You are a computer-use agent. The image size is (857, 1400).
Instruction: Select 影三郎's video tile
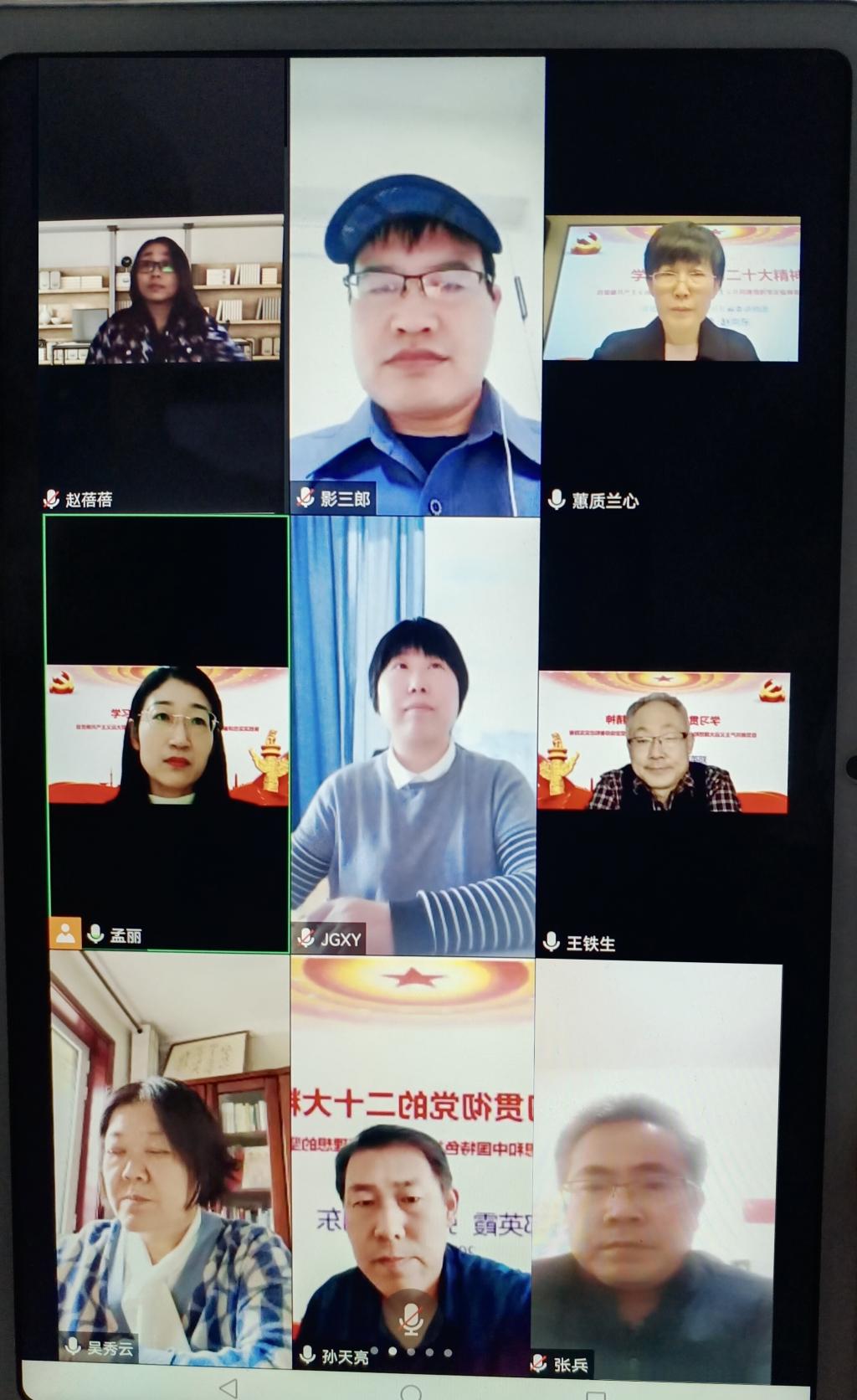click(416, 286)
